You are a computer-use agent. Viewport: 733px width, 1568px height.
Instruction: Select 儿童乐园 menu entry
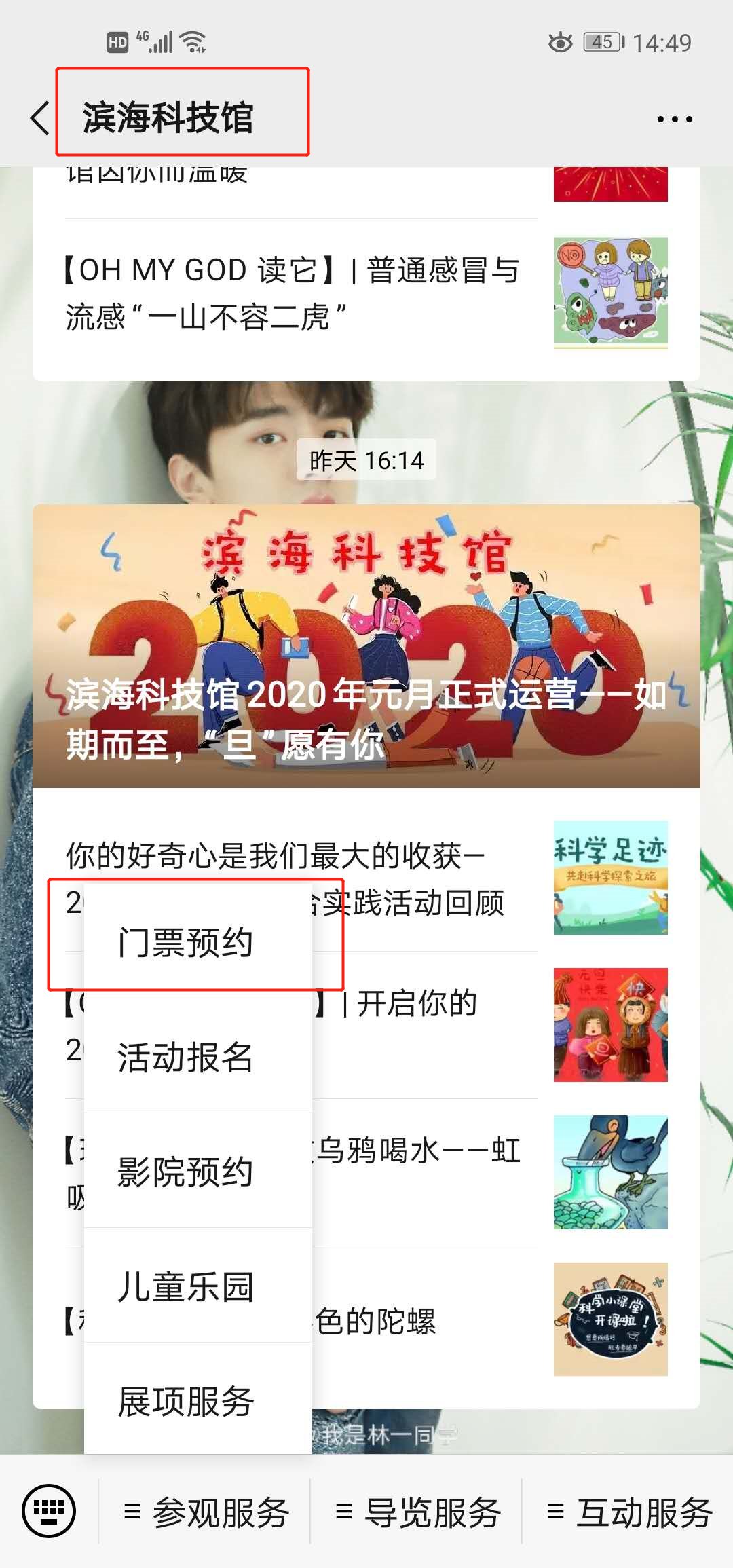185,1286
